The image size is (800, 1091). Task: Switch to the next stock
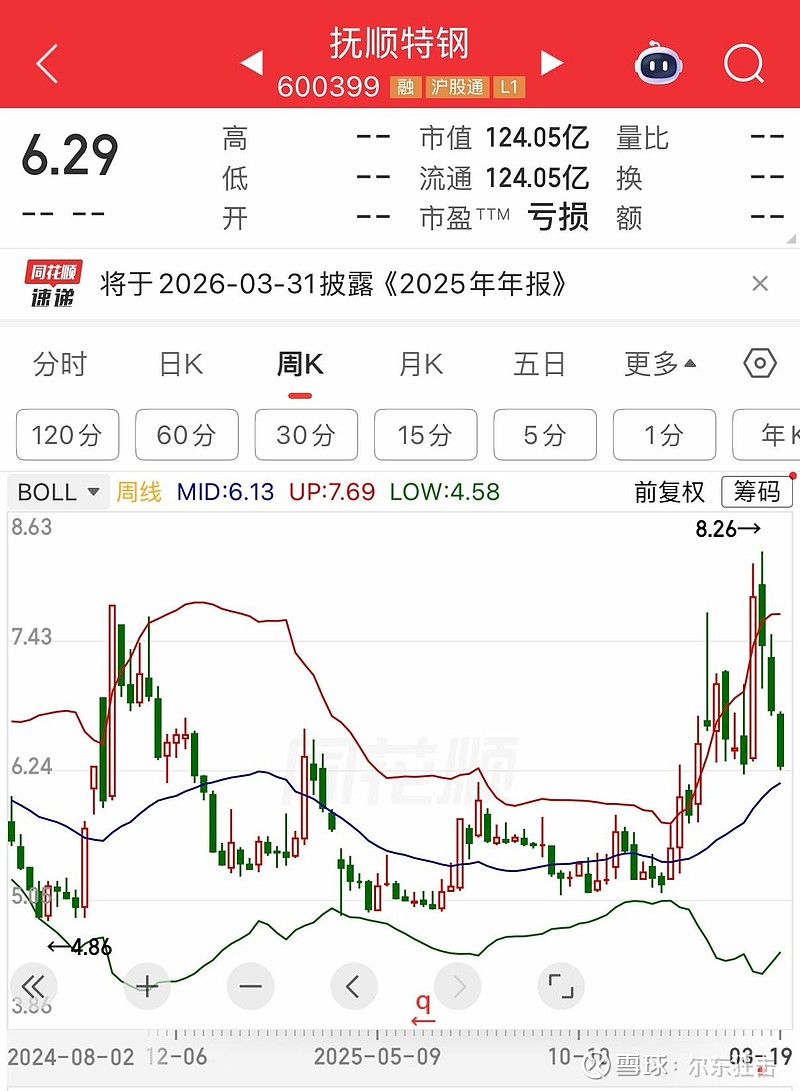tap(551, 64)
